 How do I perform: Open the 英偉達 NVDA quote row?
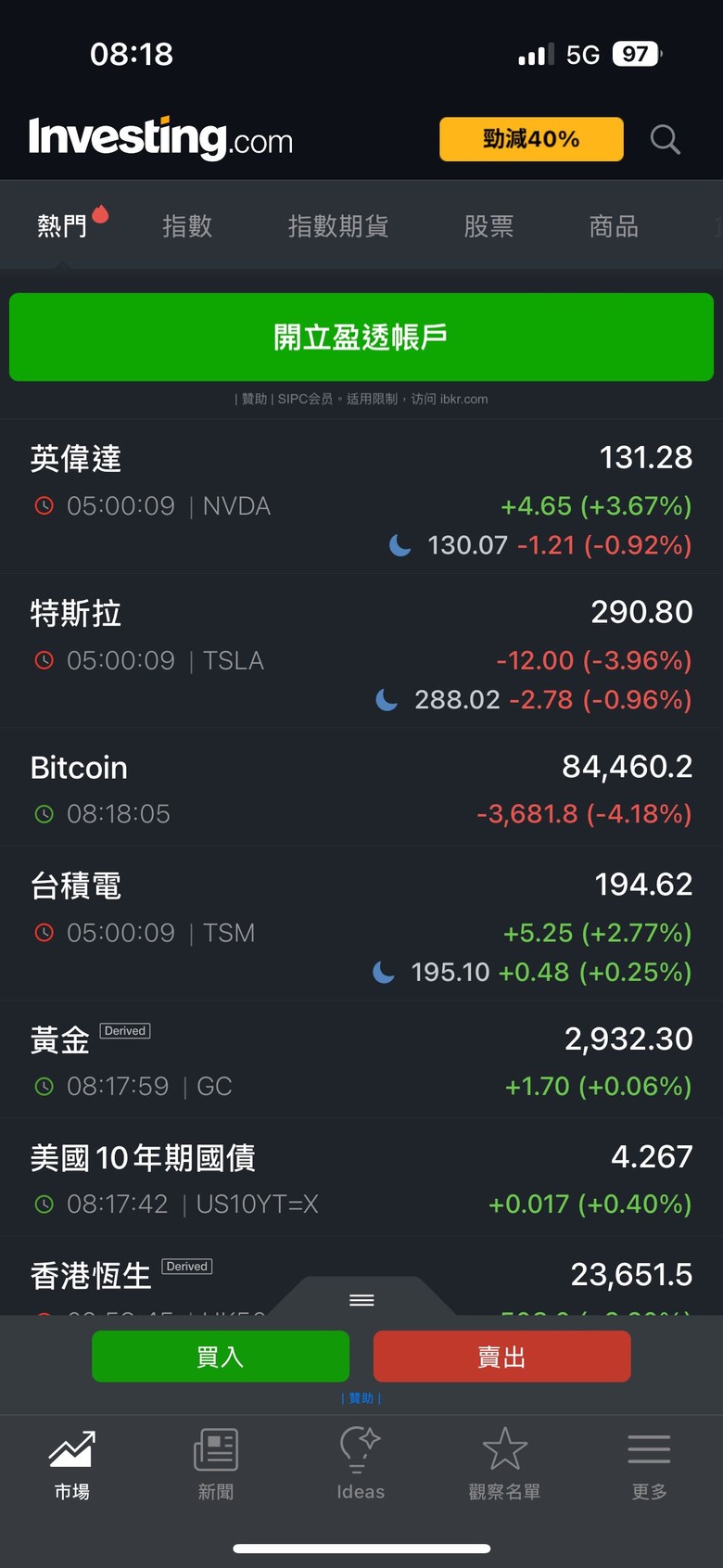tap(361, 497)
